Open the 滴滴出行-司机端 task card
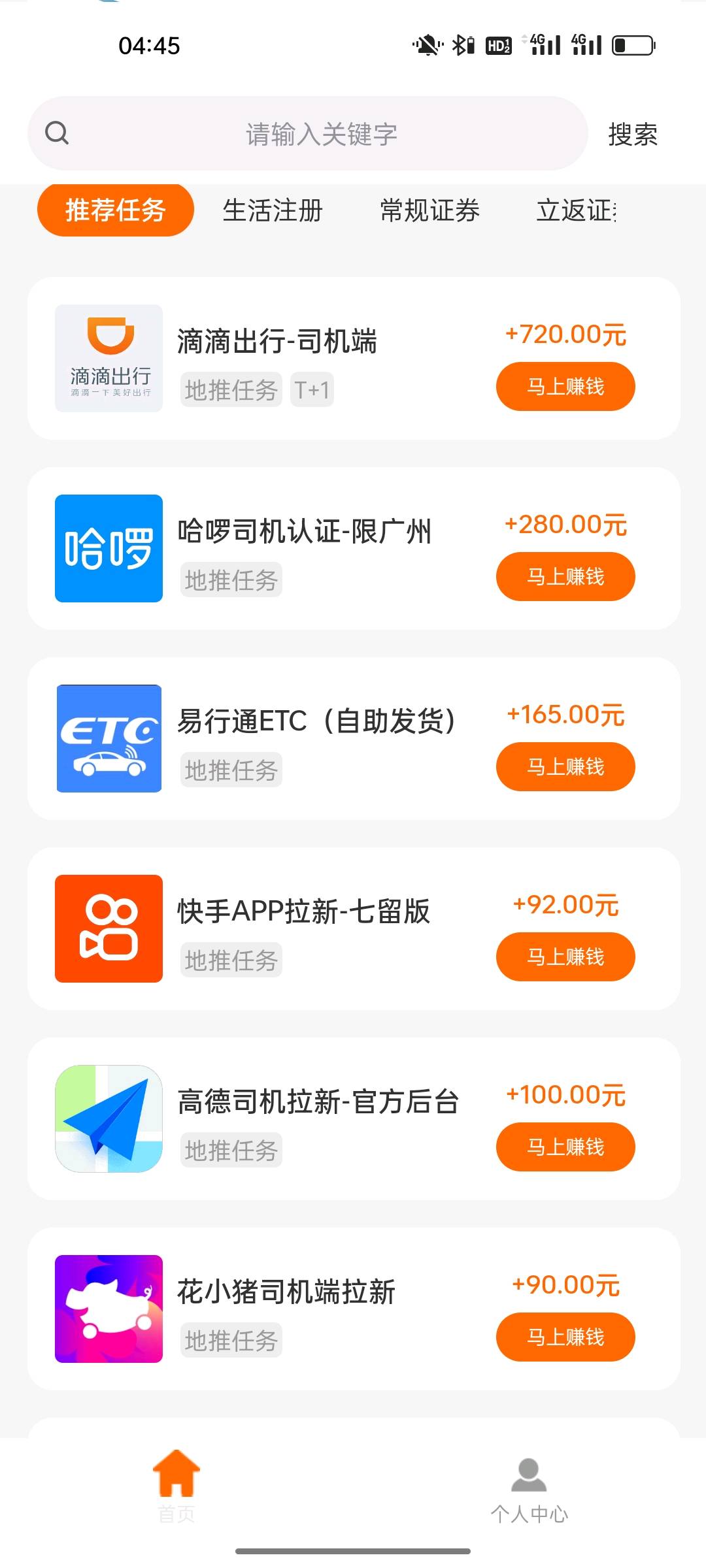This screenshot has width=706, height=1568. [354, 358]
